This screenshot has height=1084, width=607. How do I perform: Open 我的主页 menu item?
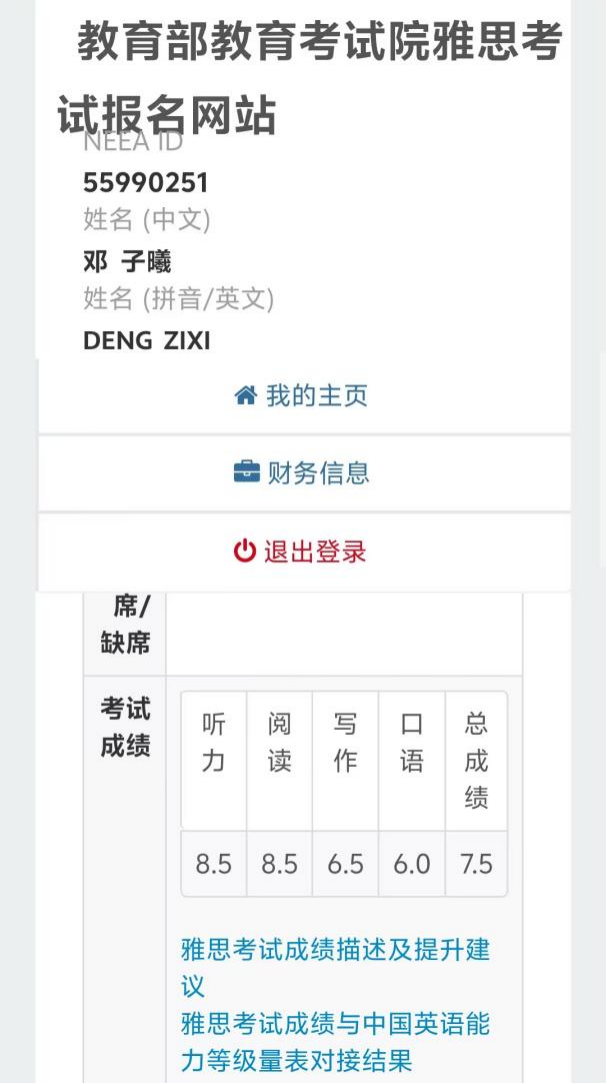pyautogui.click(x=302, y=396)
